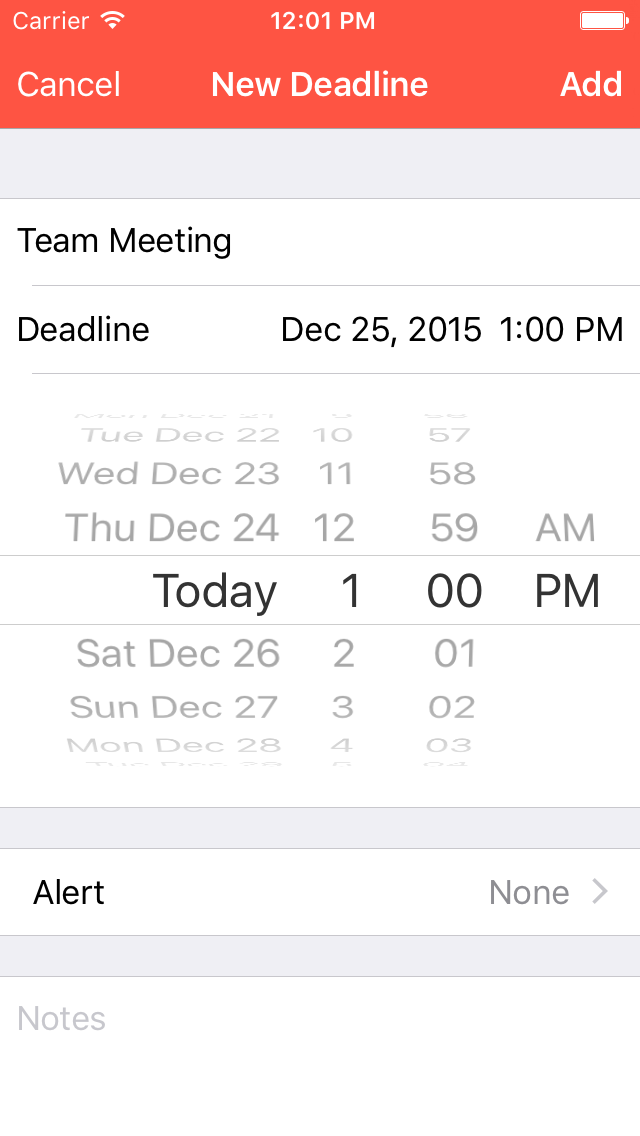Select Sun Dec 27 in date picker
This screenshot has width=640, height=1136.
174,707
